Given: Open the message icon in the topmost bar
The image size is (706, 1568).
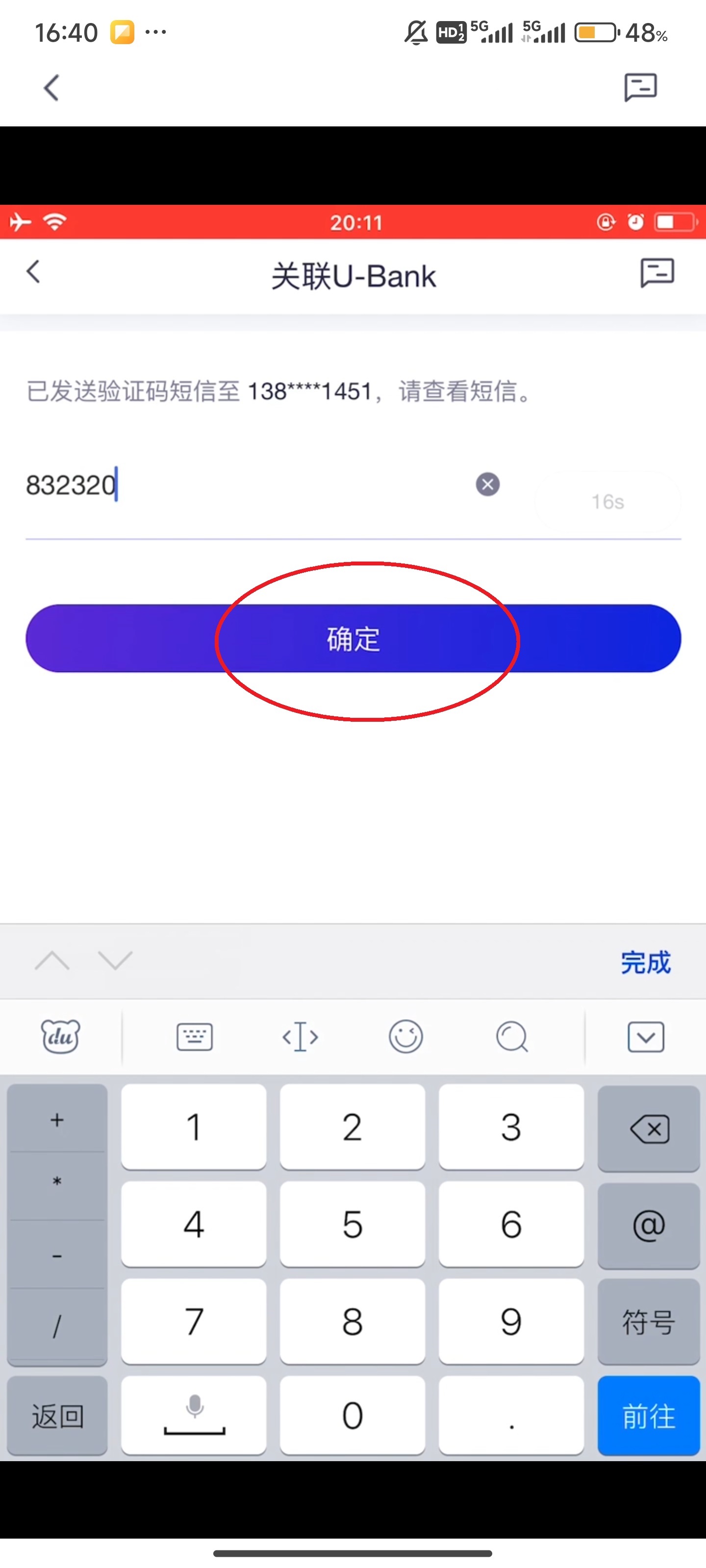Looking at the screenshot, I should 640,88.
